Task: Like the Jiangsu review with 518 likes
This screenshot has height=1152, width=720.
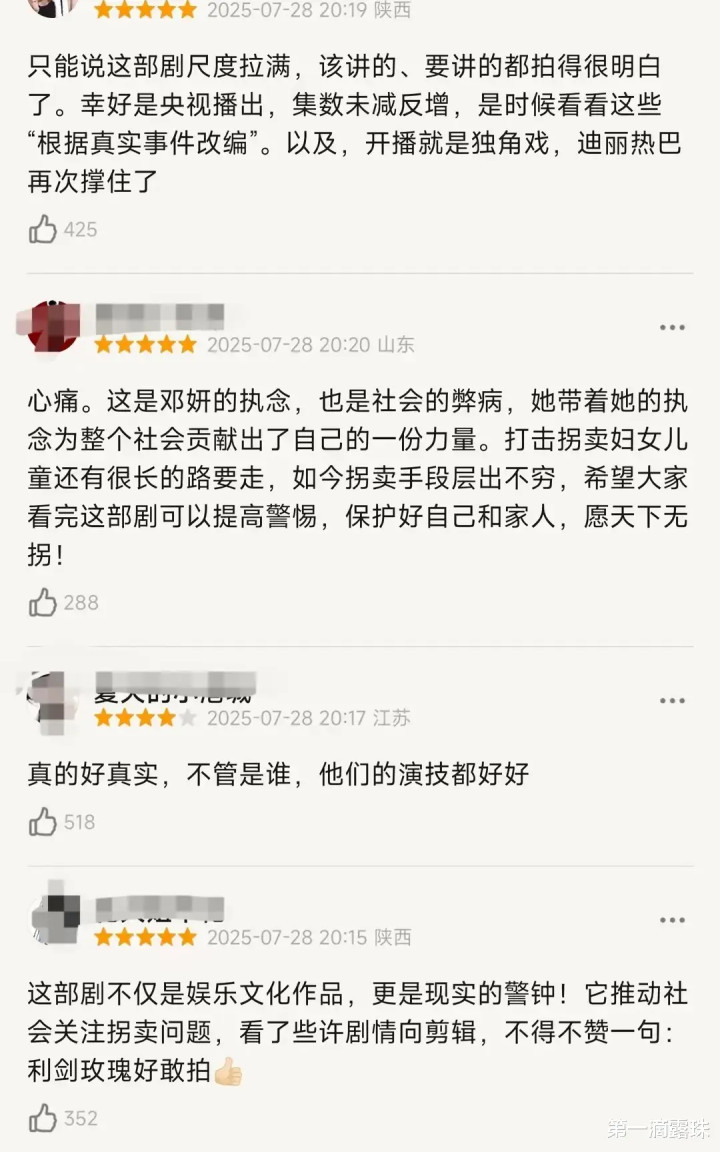Action: tap(43, 821)
